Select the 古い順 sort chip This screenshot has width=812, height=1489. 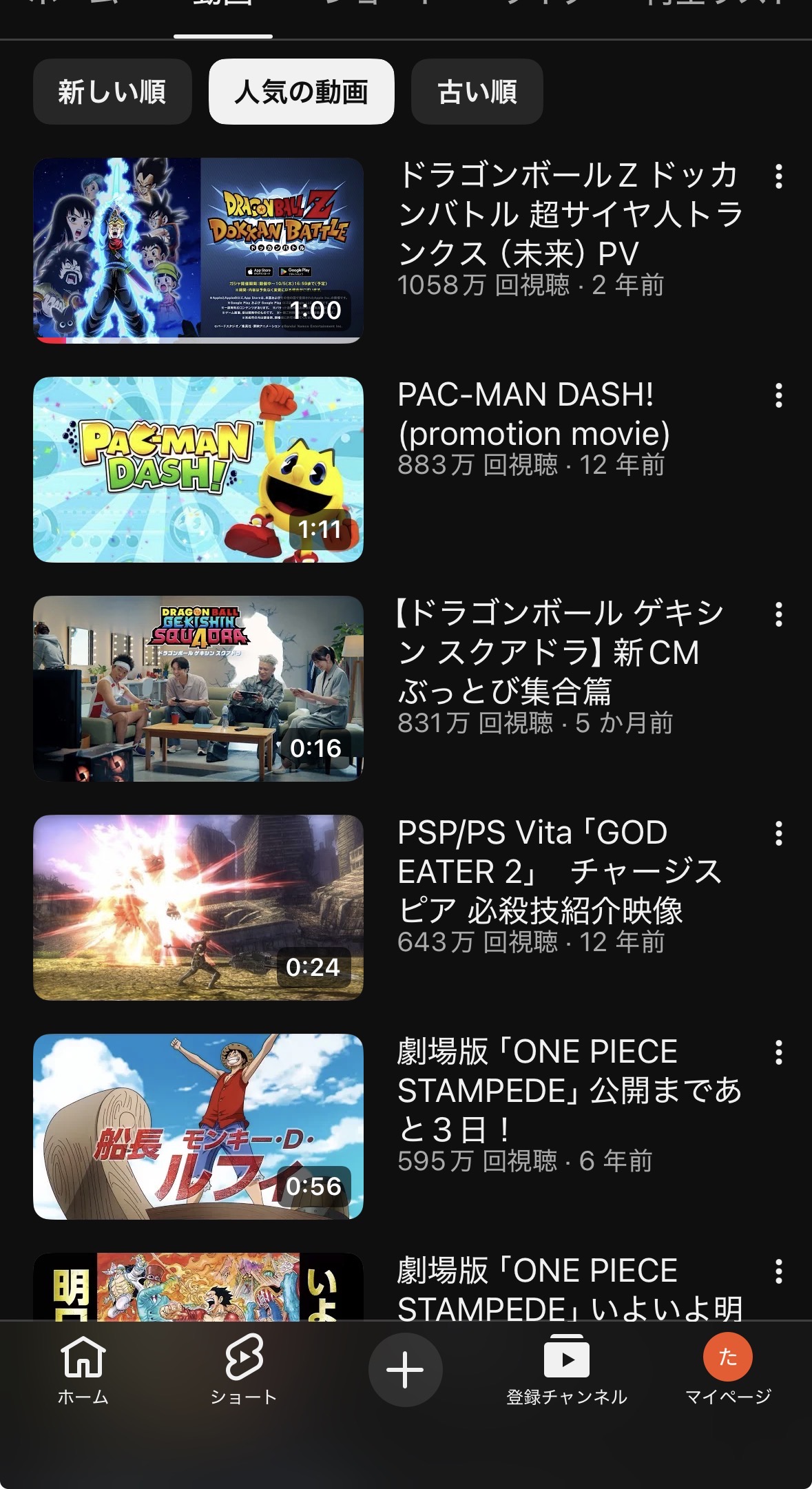point(477,92)
